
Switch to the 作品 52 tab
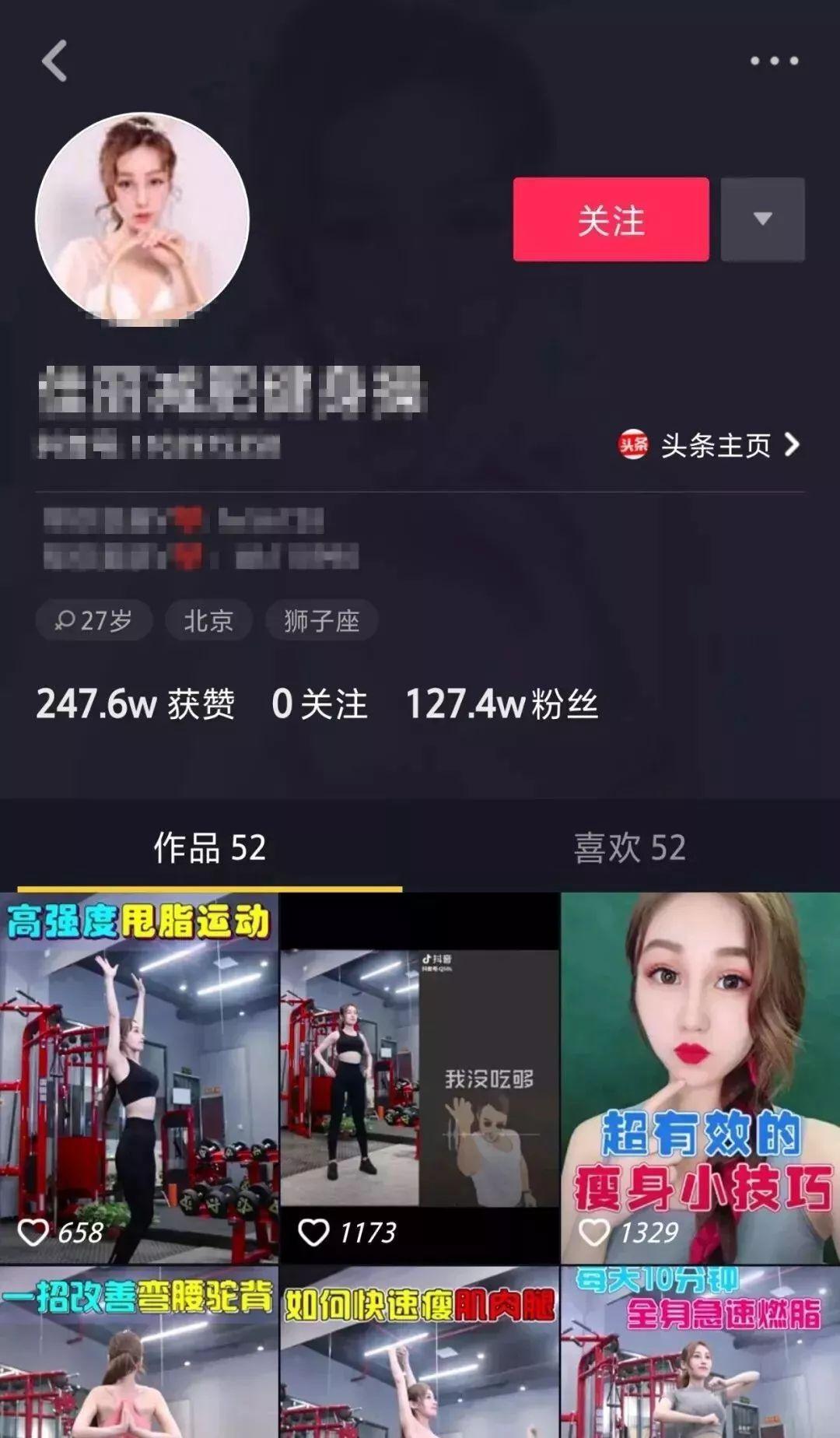tap(209, 847)
